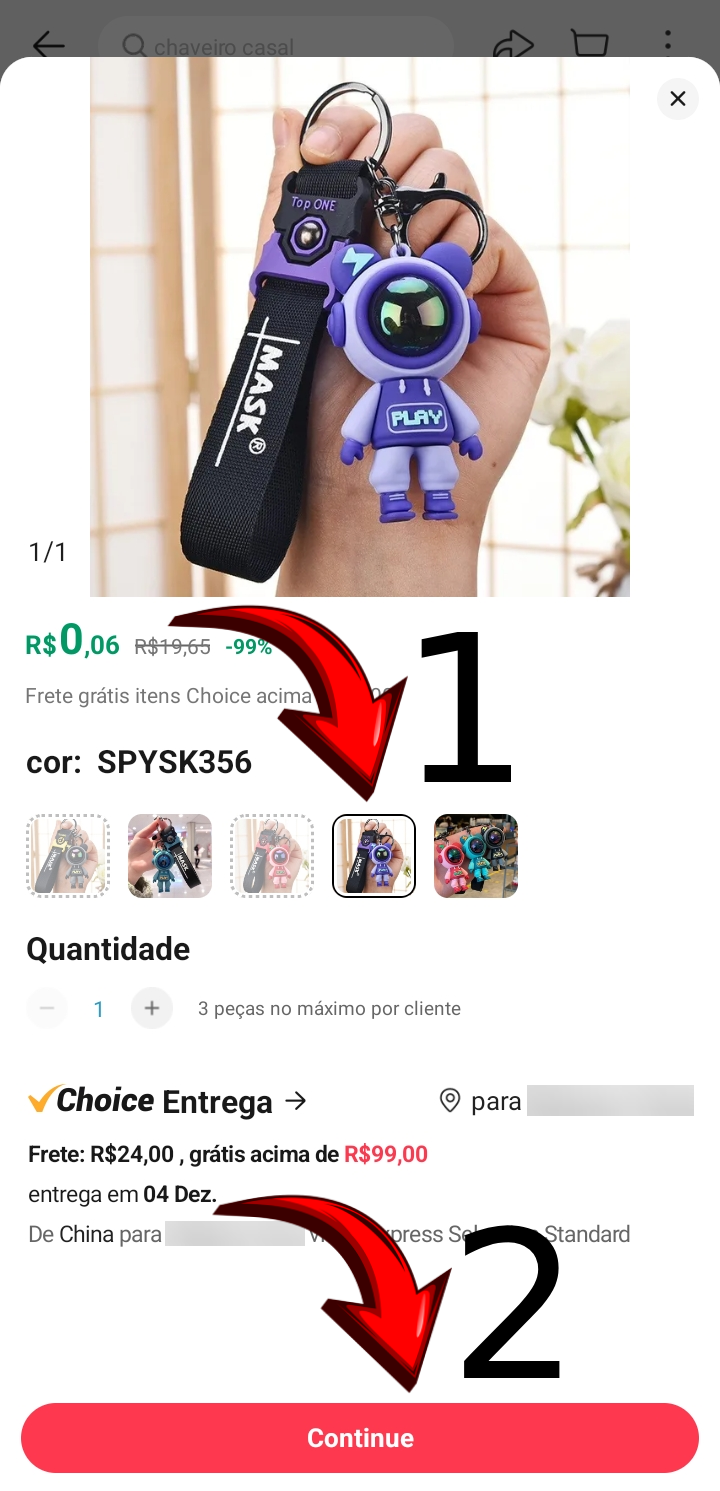Select the blue astronaut keychain variant
720x1491 pixels.
[x=170, y=856]
